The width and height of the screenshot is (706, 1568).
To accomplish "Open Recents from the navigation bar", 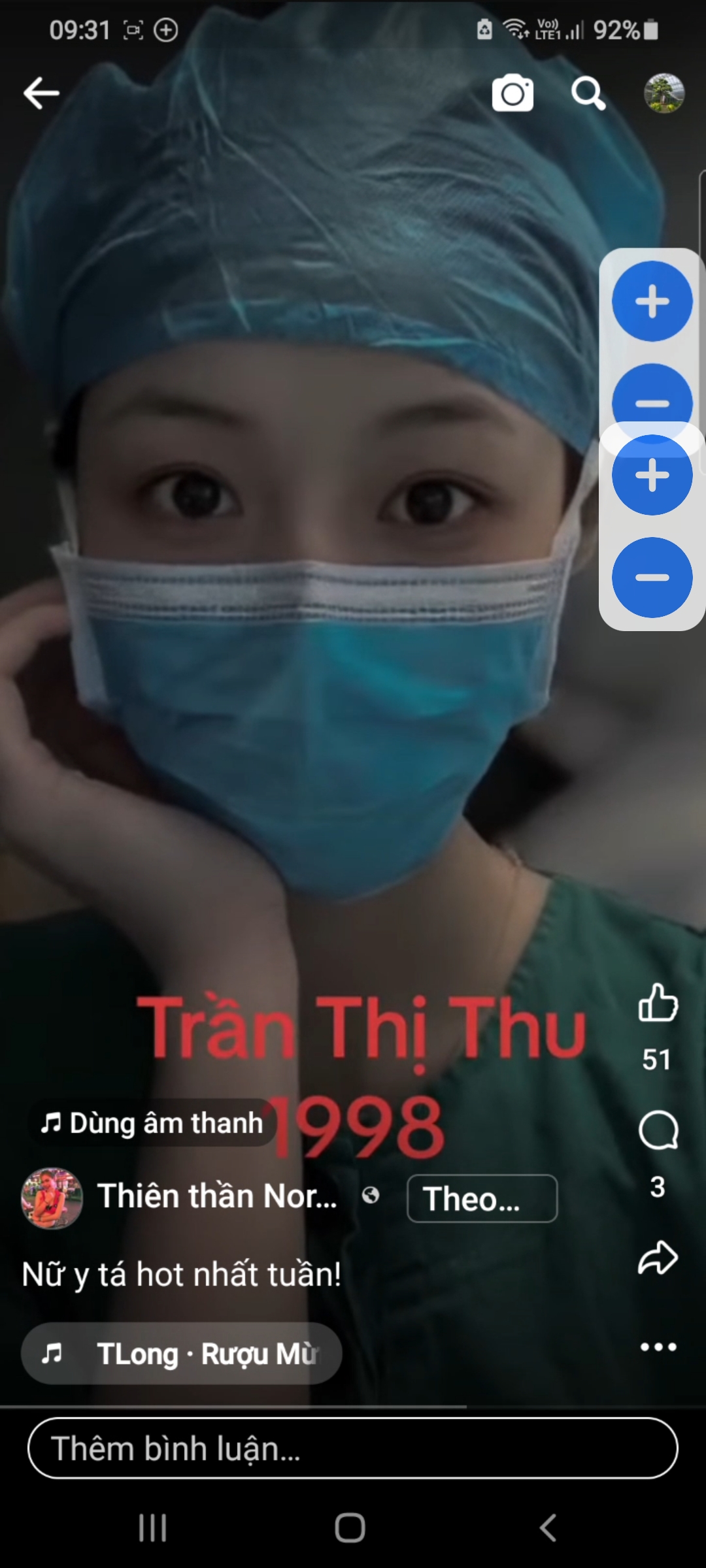I will coord(152,1527).
